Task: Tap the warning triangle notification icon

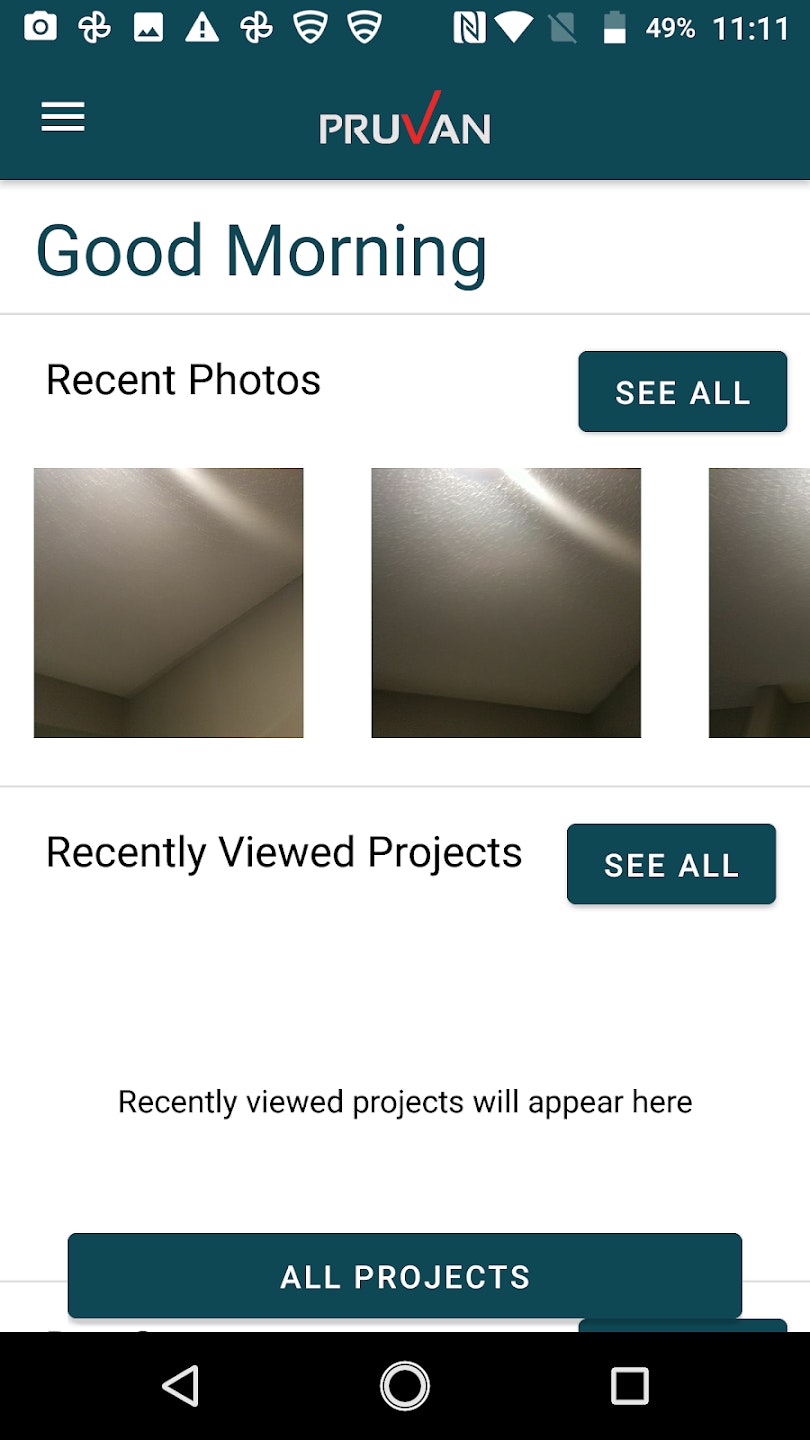Action: tap(201, 27)
